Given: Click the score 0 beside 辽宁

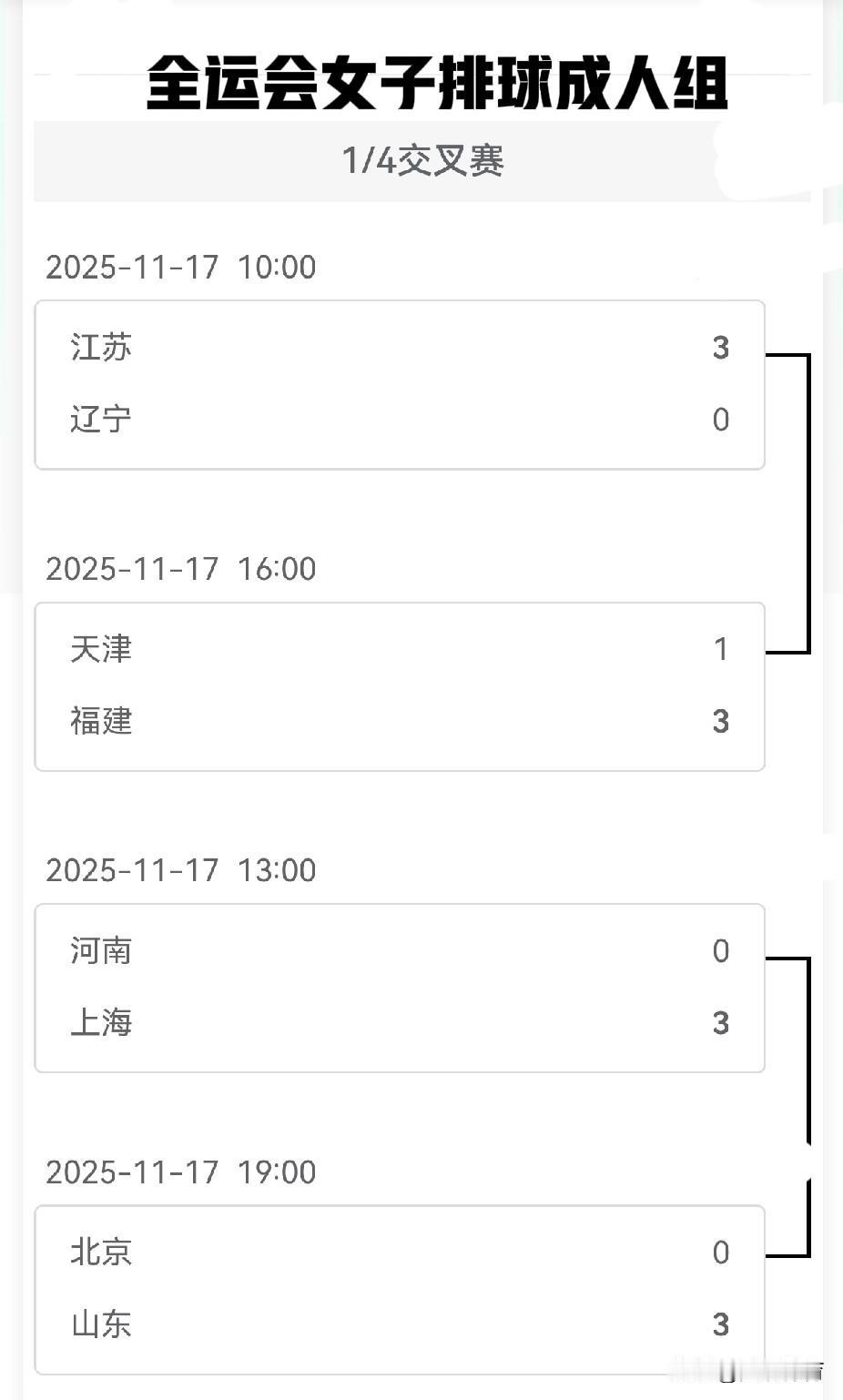Looking at the screenshot, I should (x=721, y=420).
